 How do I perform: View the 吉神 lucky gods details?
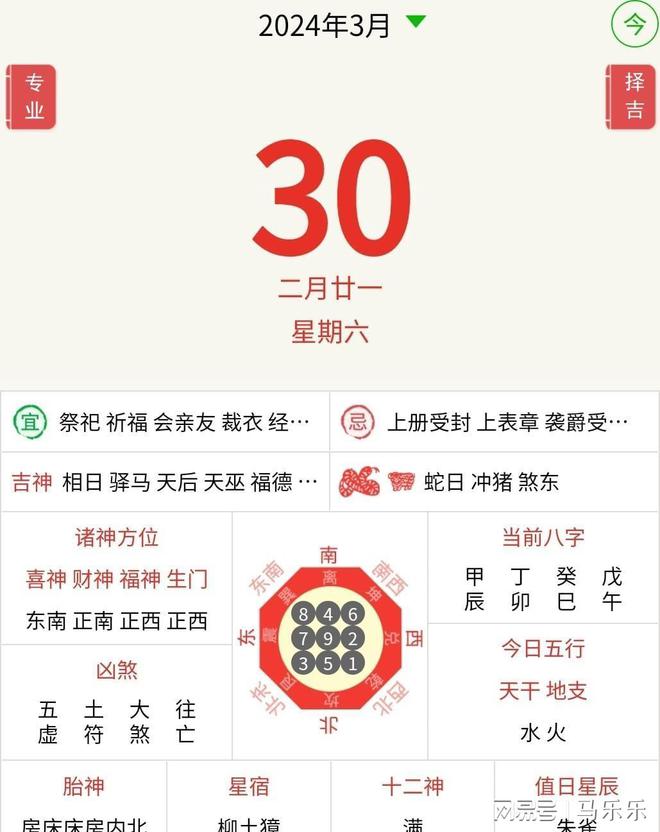[x=165, y=482]
